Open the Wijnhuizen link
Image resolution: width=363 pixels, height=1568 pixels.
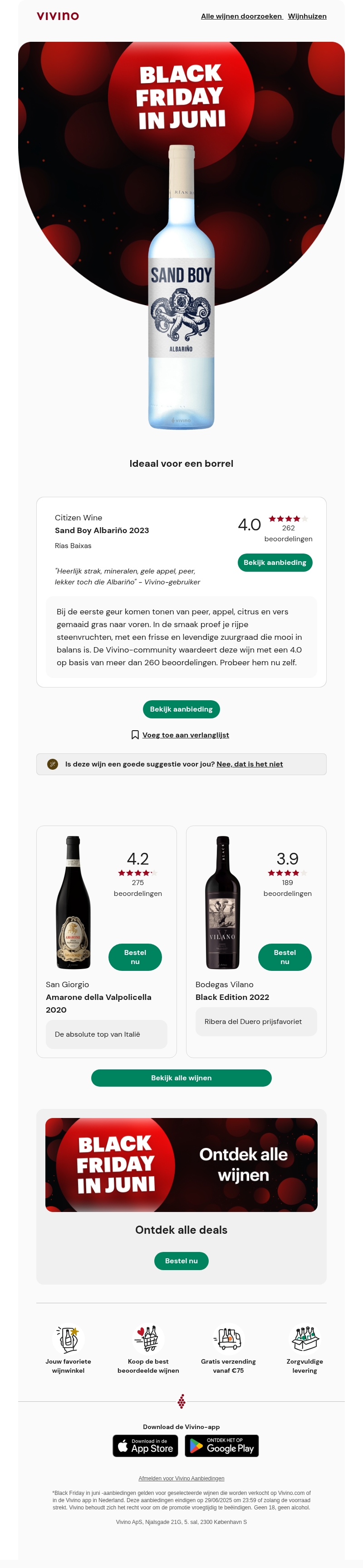pos(307,16)
